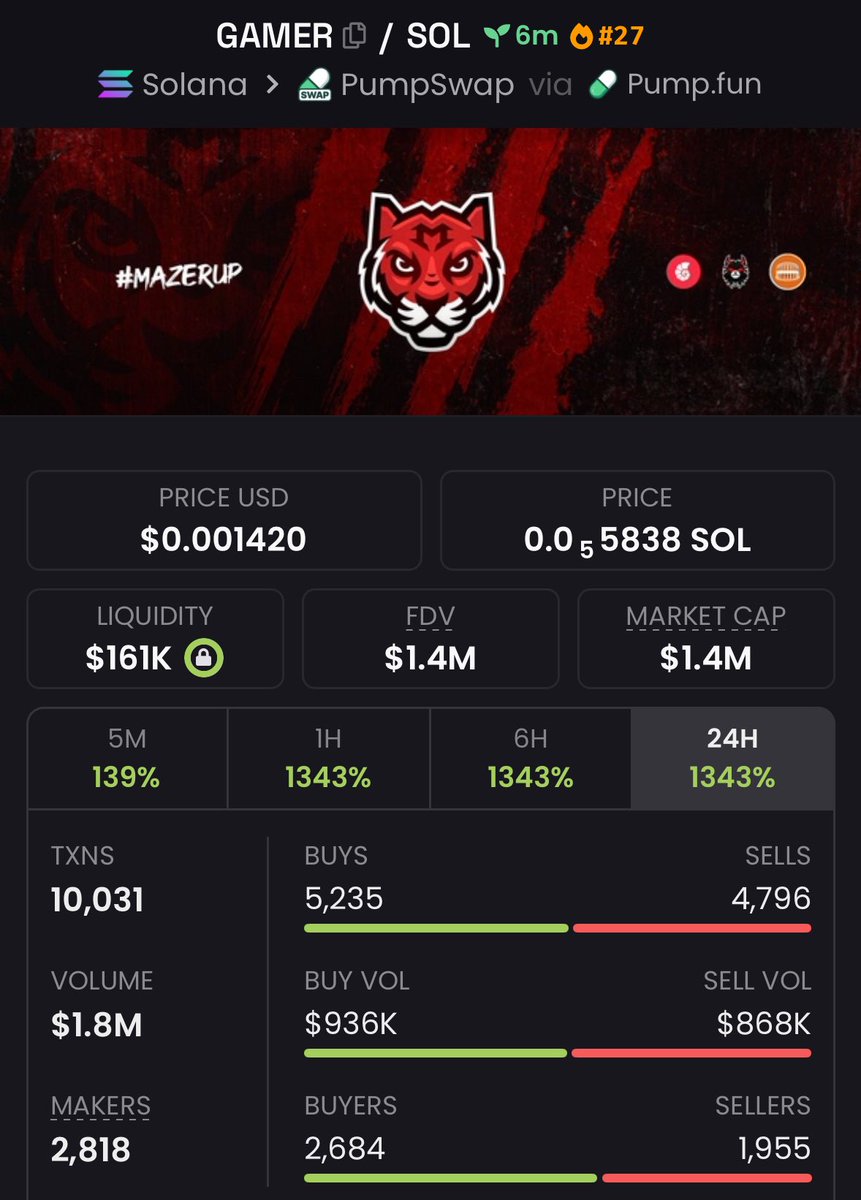This screenshot has width=861, height=1200.
Task: Open the liquidity lock icon
Action: click(x=204, y=658)
